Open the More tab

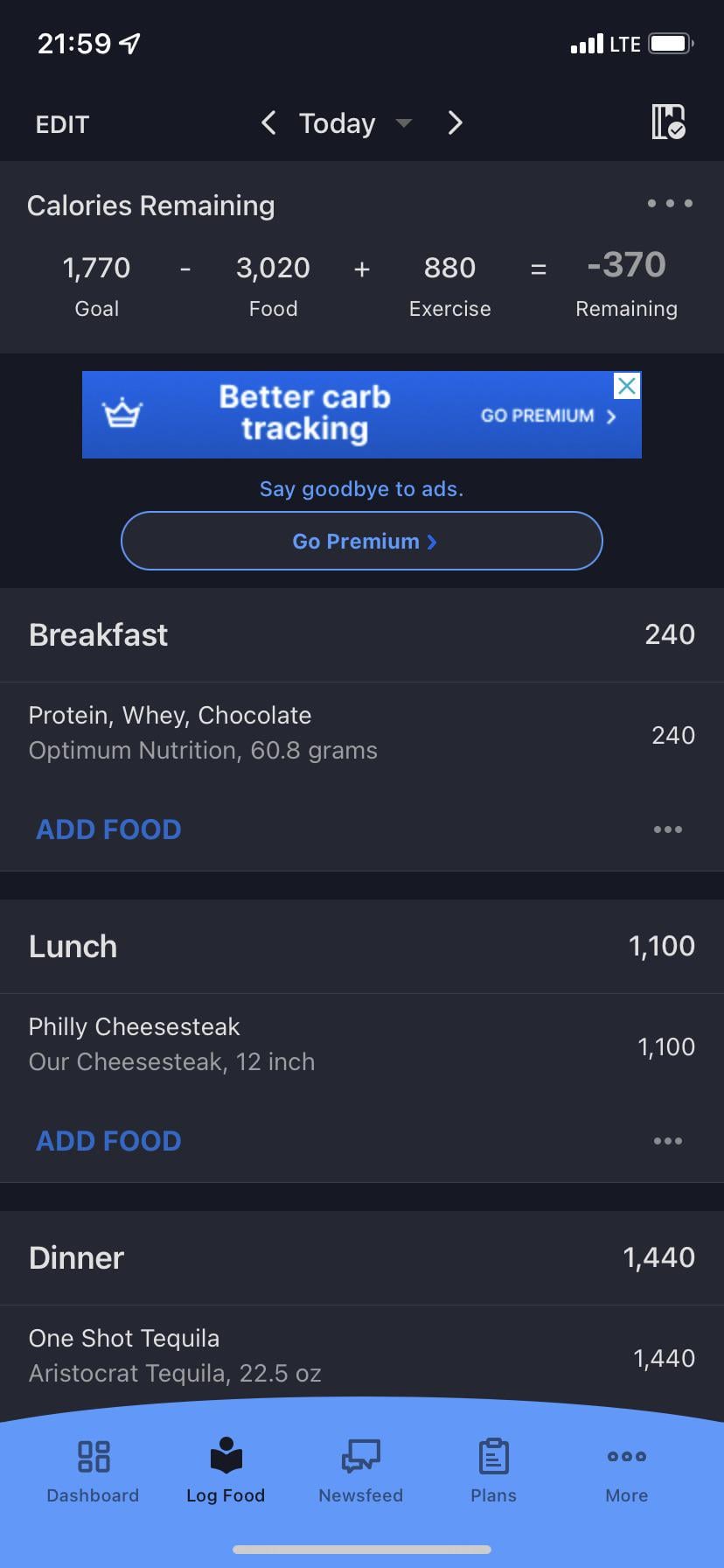pos(627,1472)
